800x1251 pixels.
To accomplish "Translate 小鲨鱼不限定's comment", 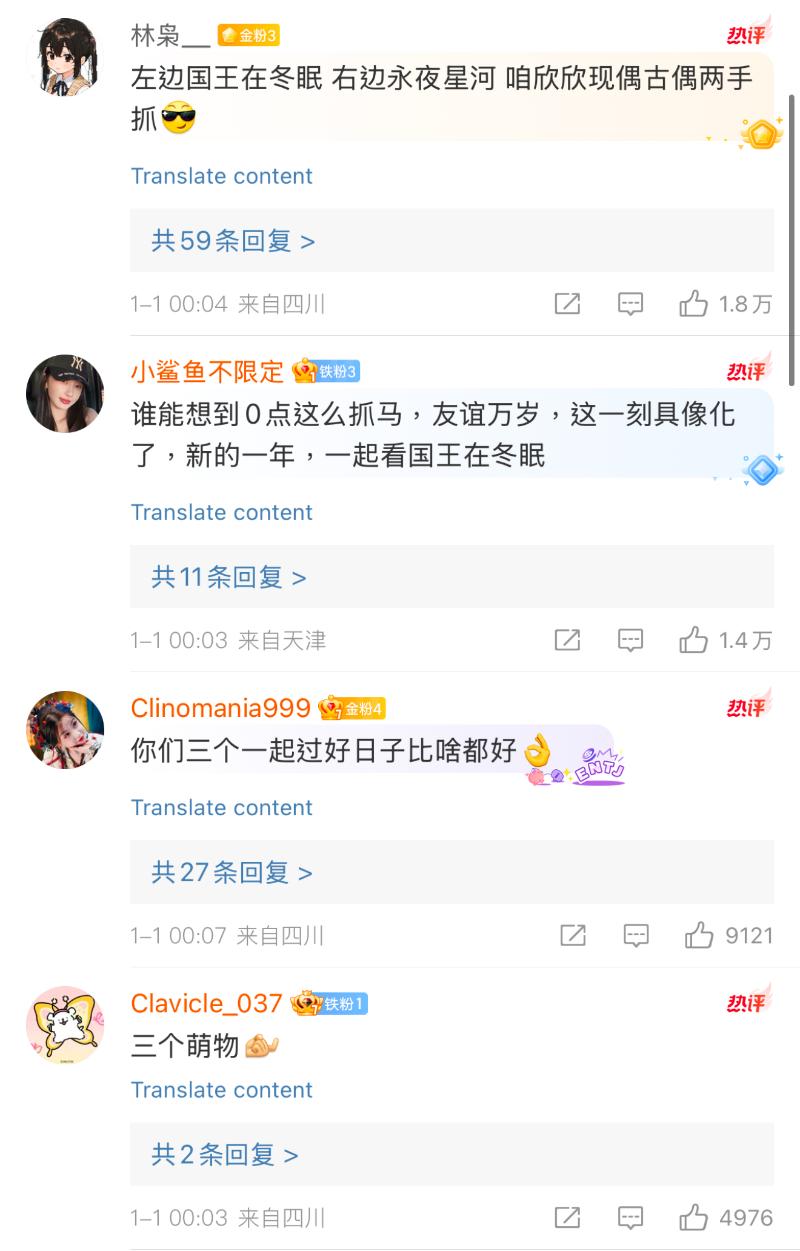I will [221, 512].
